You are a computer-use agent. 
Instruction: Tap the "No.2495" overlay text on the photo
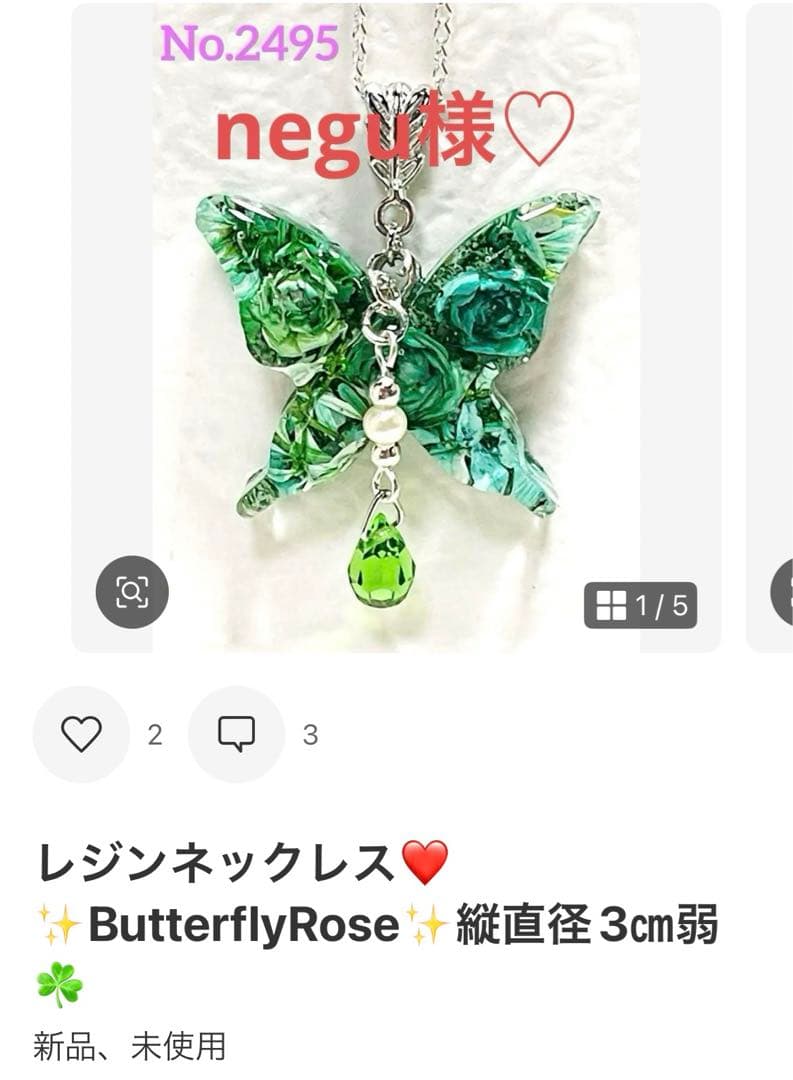point(250,45)
